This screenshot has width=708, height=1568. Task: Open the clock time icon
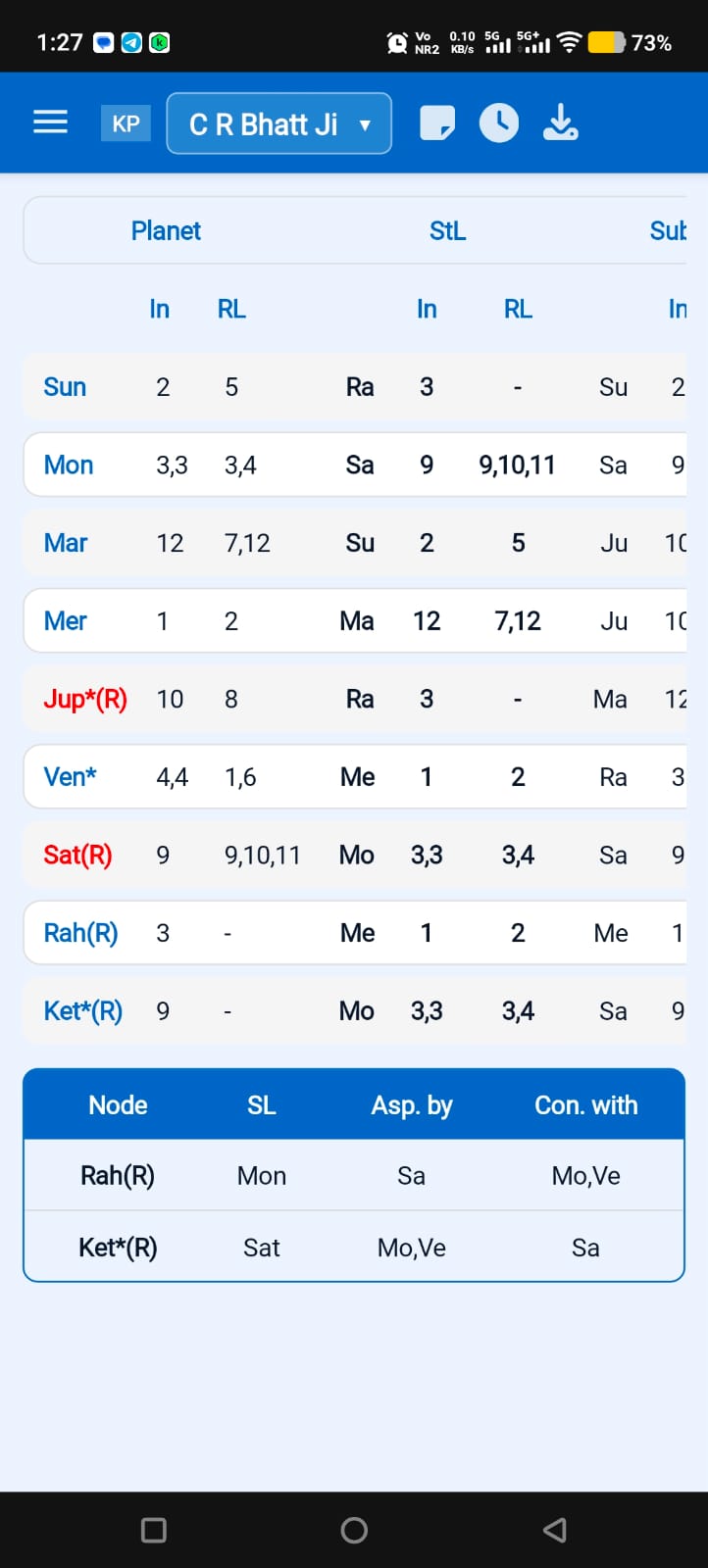(x=499, y=123)
